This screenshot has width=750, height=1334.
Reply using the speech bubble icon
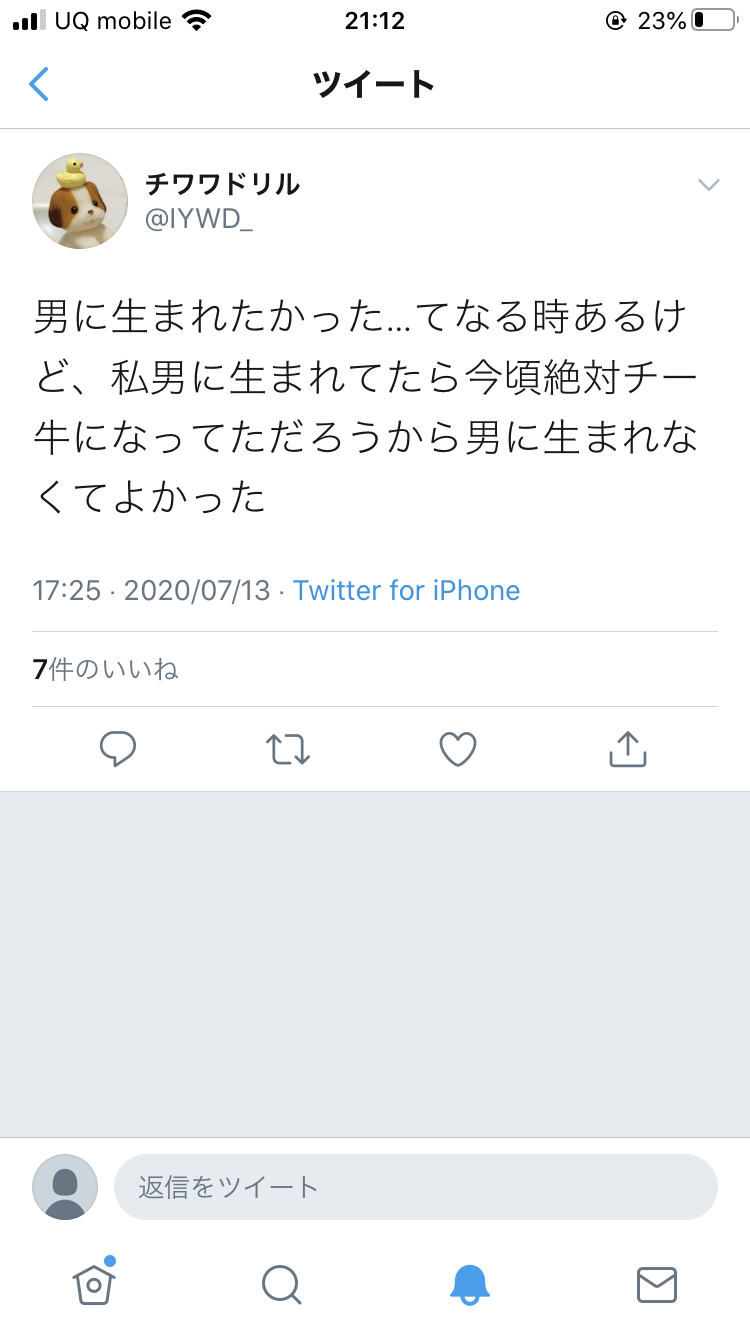[x=118, y=749]
